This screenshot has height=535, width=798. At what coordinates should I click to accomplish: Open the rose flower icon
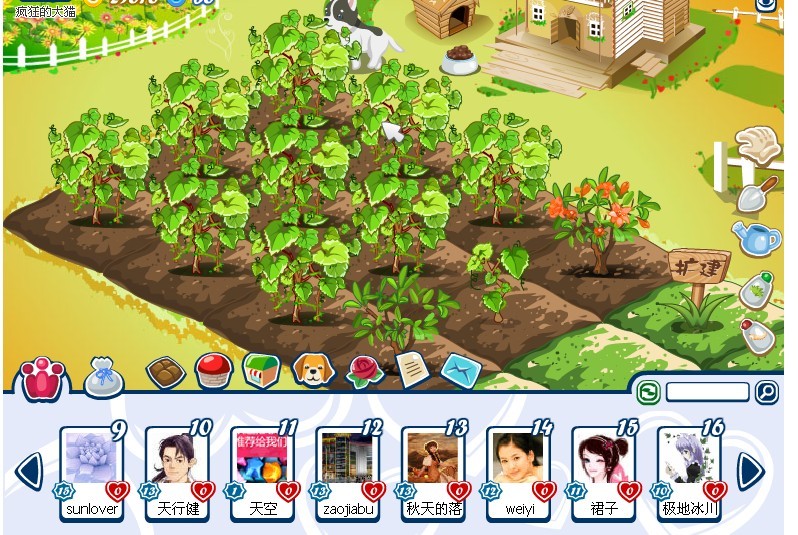(364, 371)
